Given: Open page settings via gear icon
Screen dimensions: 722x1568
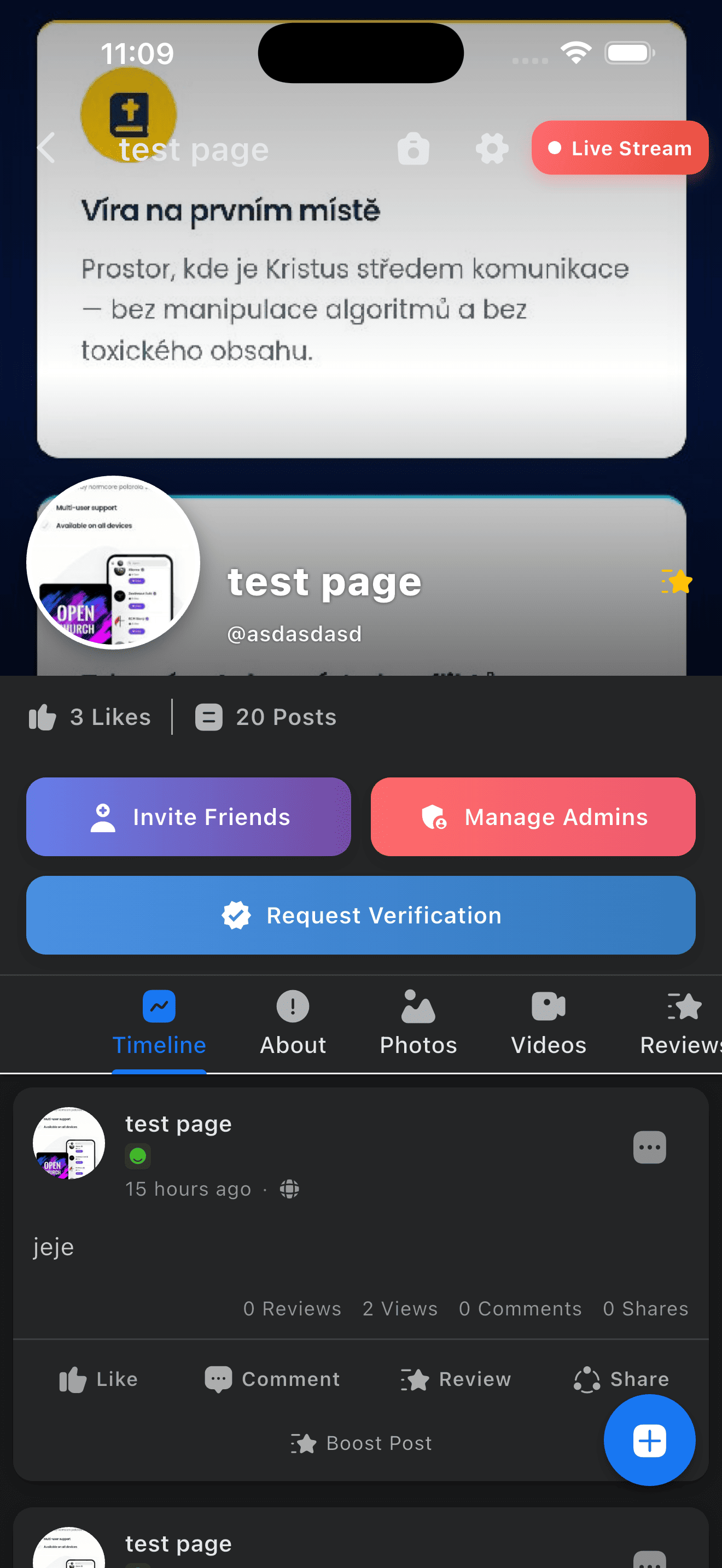Looking at the screenshot, I should click(x=491, y=148).
